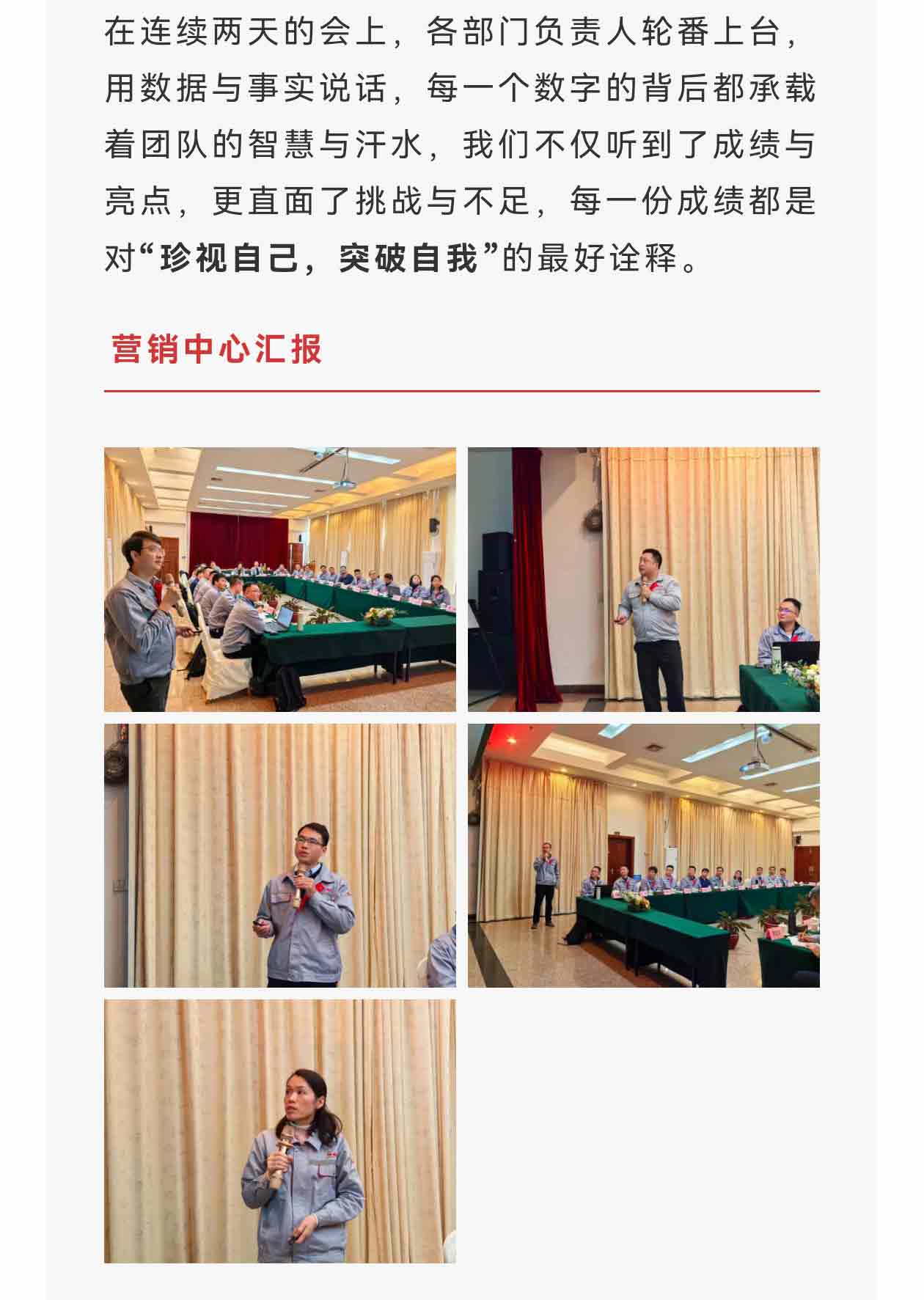Image resolution: width=924 pixels, height=1300 pixels.
Task: Enlarge the photo of the man in glasses holding a microphone
Action: (x=279, y=856)
